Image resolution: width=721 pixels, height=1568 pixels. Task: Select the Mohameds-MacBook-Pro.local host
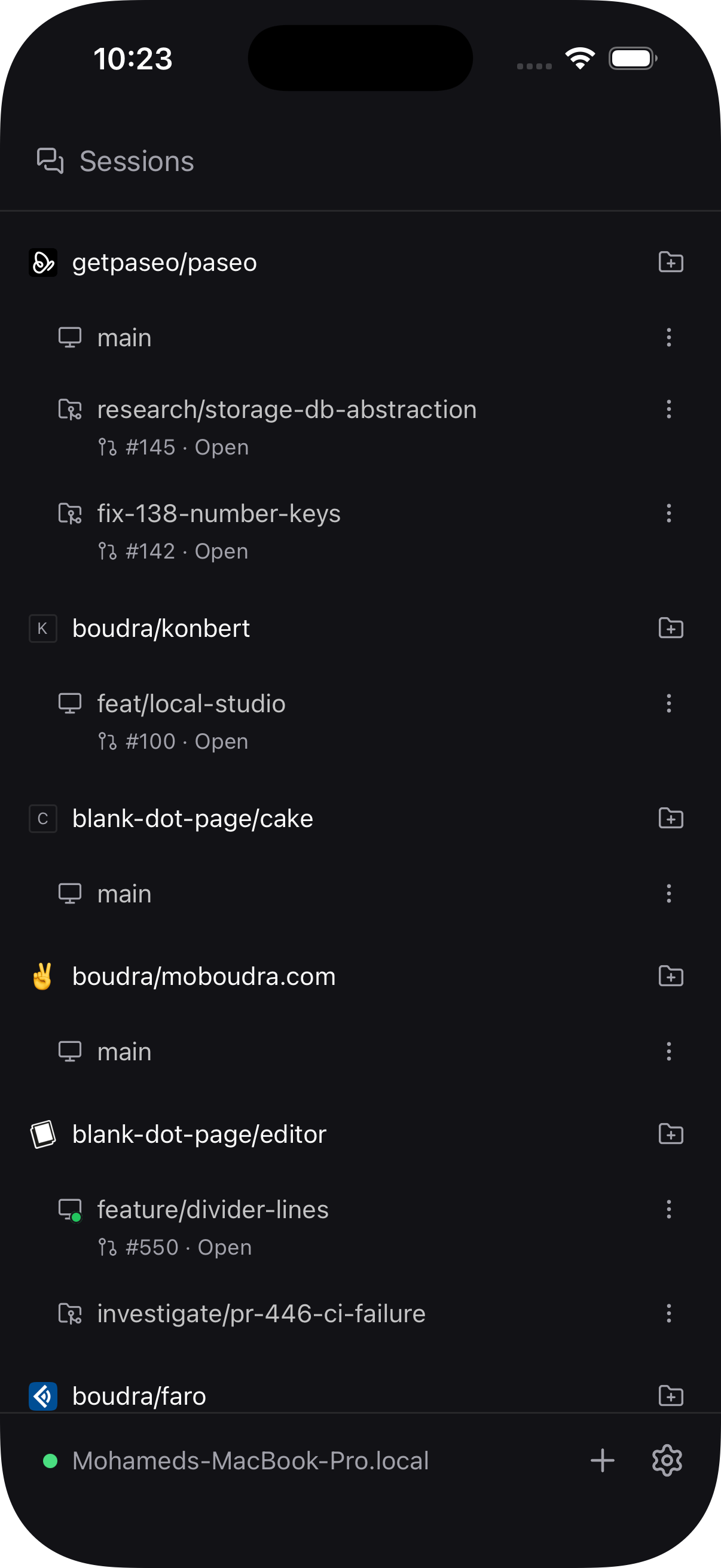point(250,1461)
